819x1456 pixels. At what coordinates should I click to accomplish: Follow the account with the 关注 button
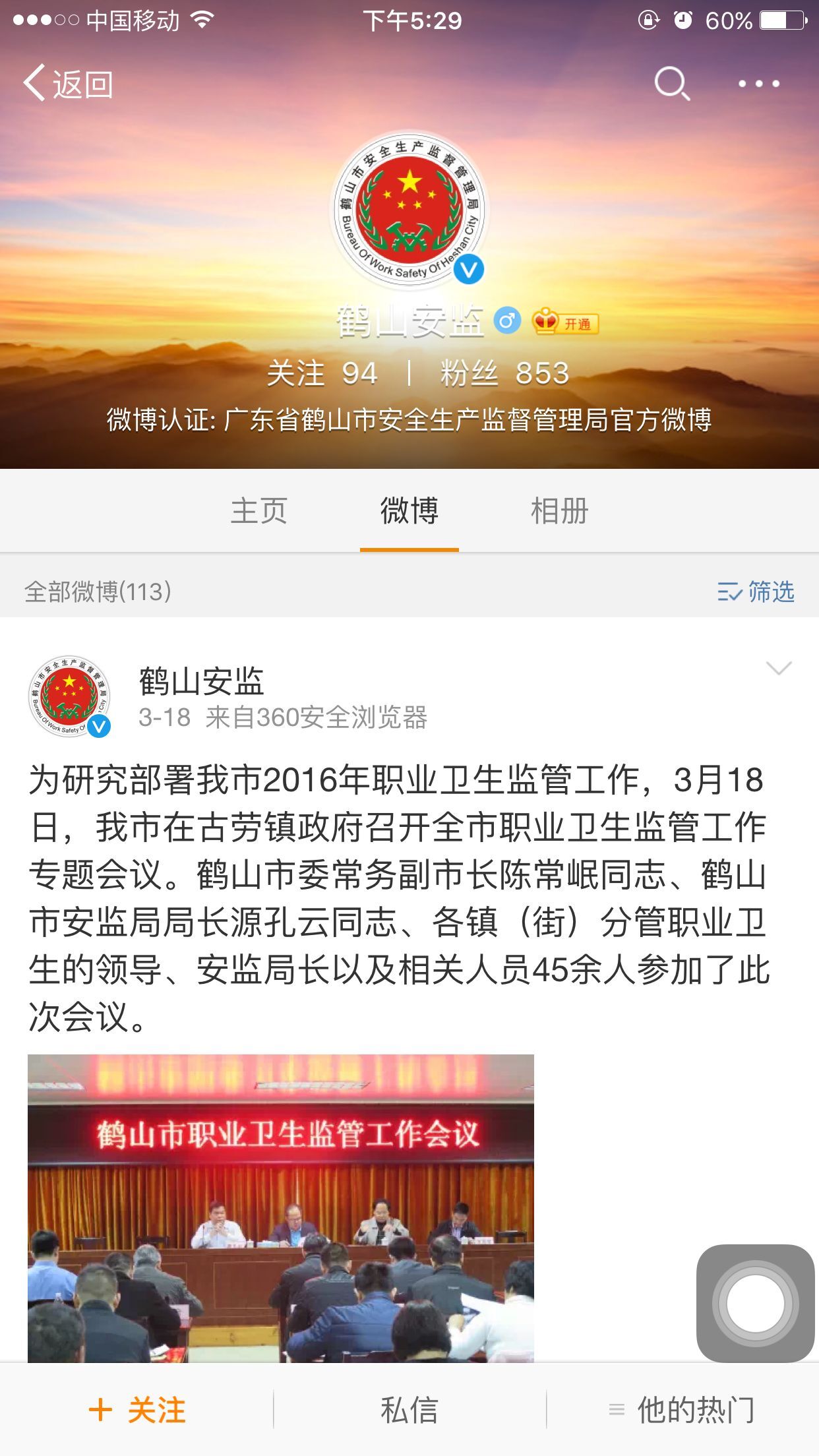click(x=137, y=1410)
